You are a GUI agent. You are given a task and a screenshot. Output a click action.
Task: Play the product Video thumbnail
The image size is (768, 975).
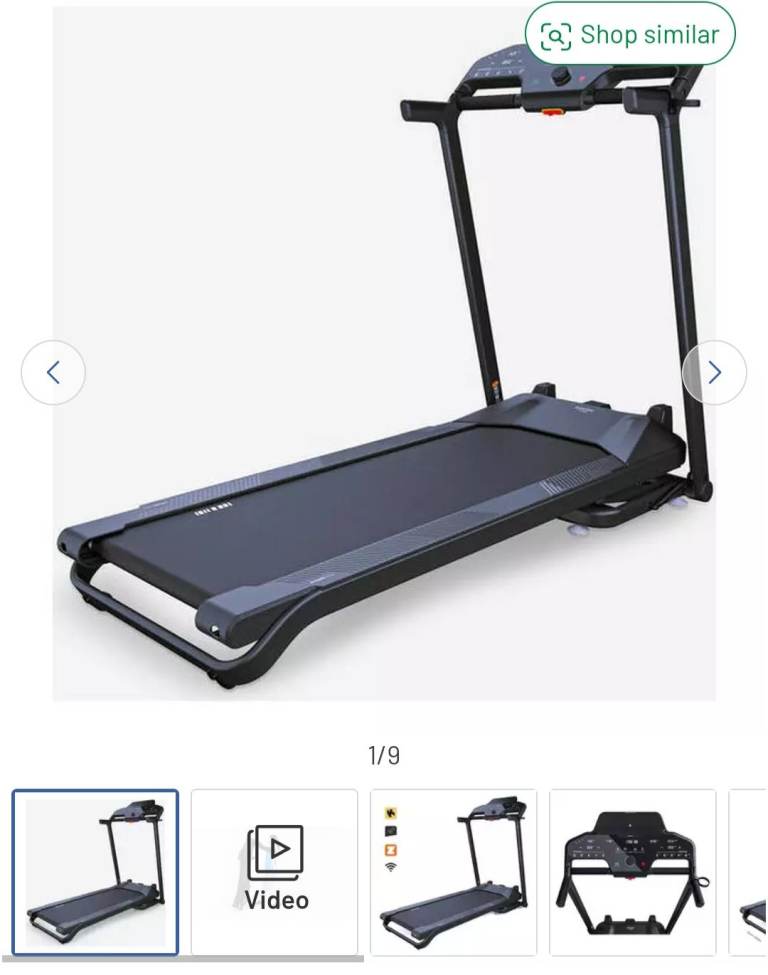pyautogui.click(x=274, y=873)
